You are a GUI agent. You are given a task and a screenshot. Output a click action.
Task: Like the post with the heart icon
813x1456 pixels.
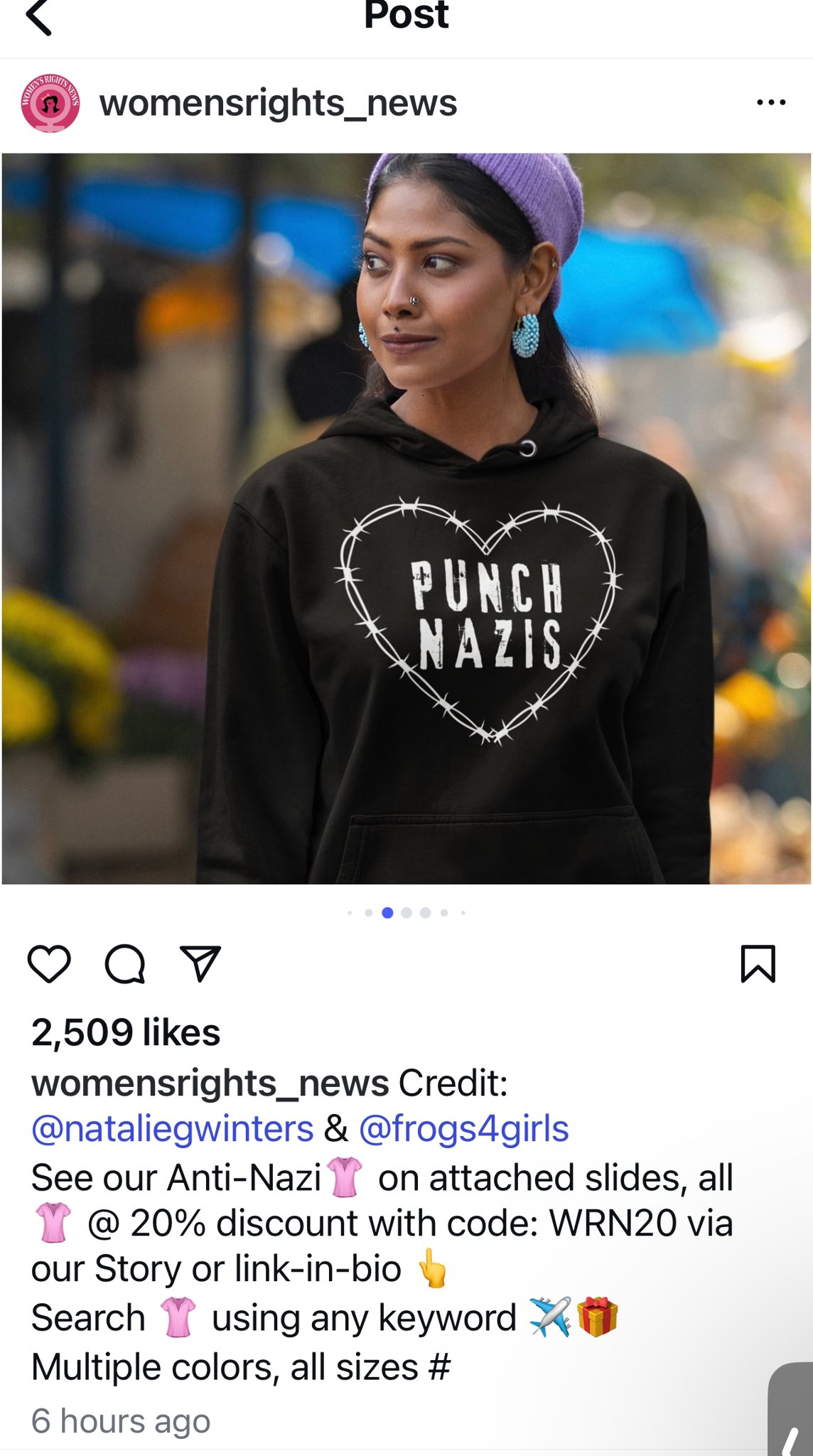[x=49, y=964]
